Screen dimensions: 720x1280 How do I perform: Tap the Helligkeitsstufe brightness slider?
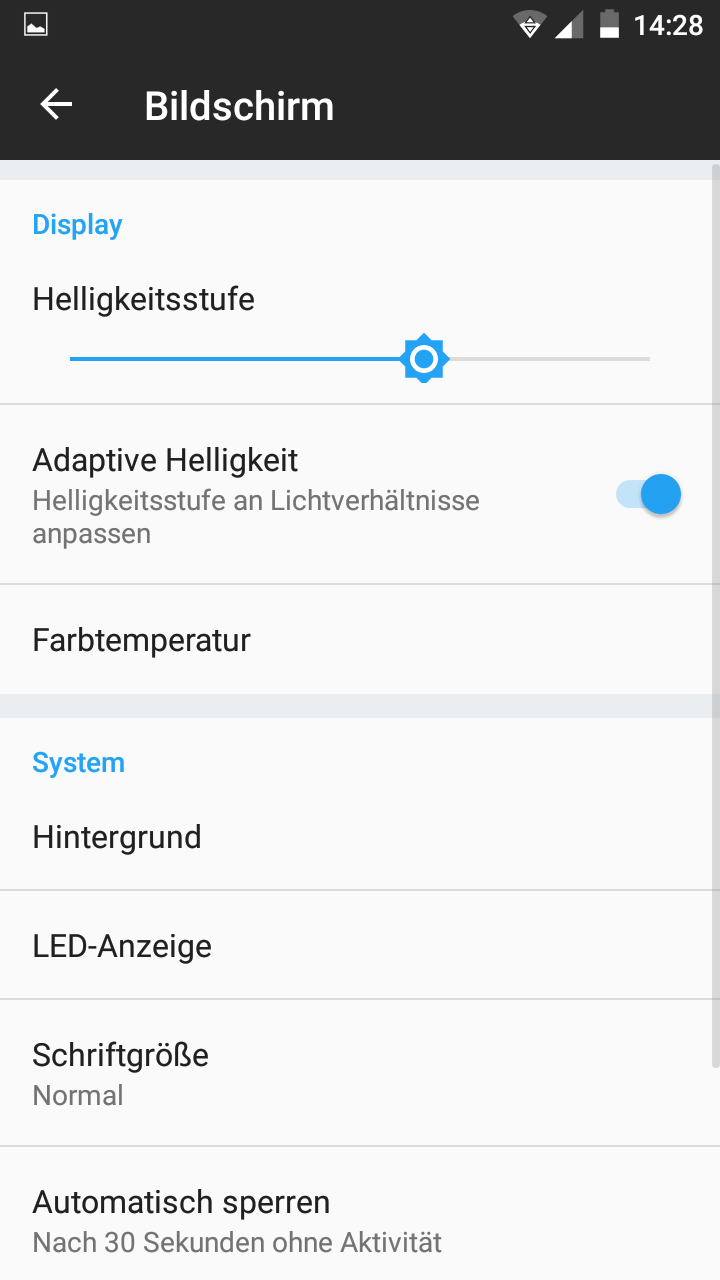coord(360,359)
